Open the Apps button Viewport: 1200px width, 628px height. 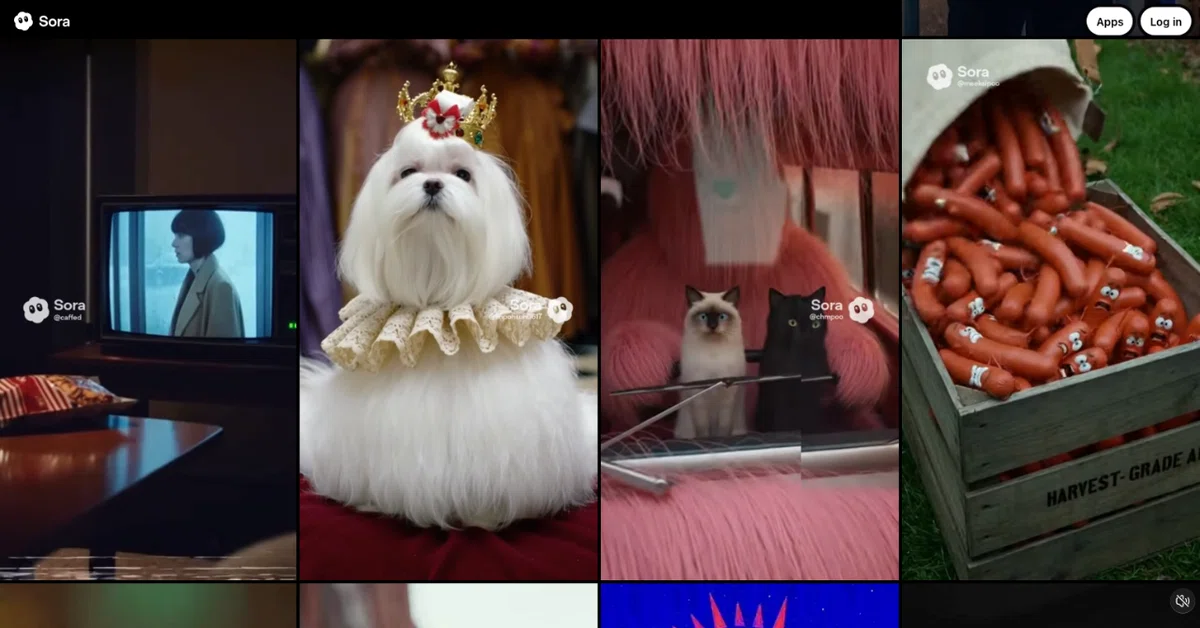(x=1109, y=21)
